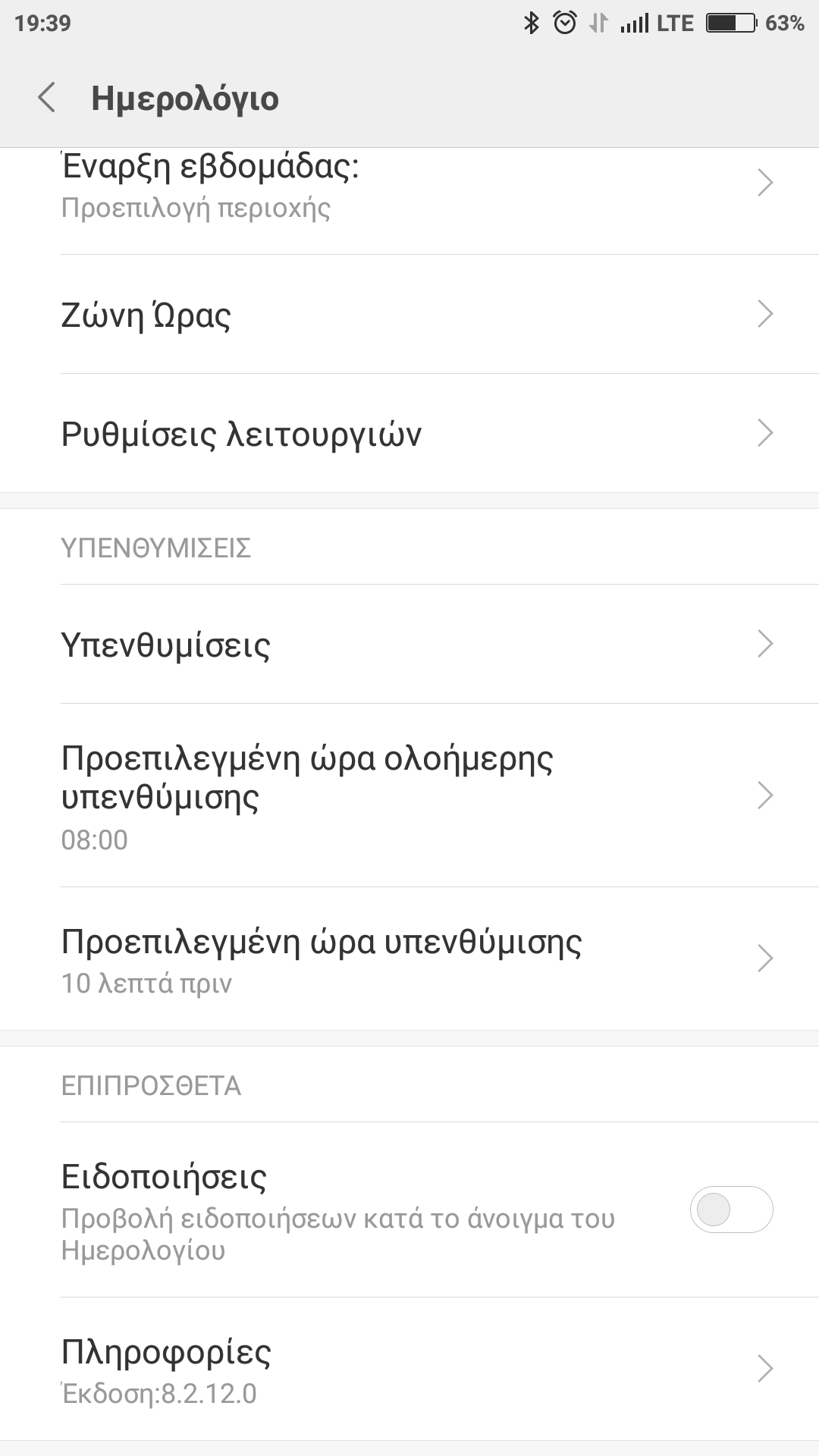Select Προεπιλεγμένη ώρα υπενθύμισης option
This screenshot has height=1456, width=819.
point(409,959)
